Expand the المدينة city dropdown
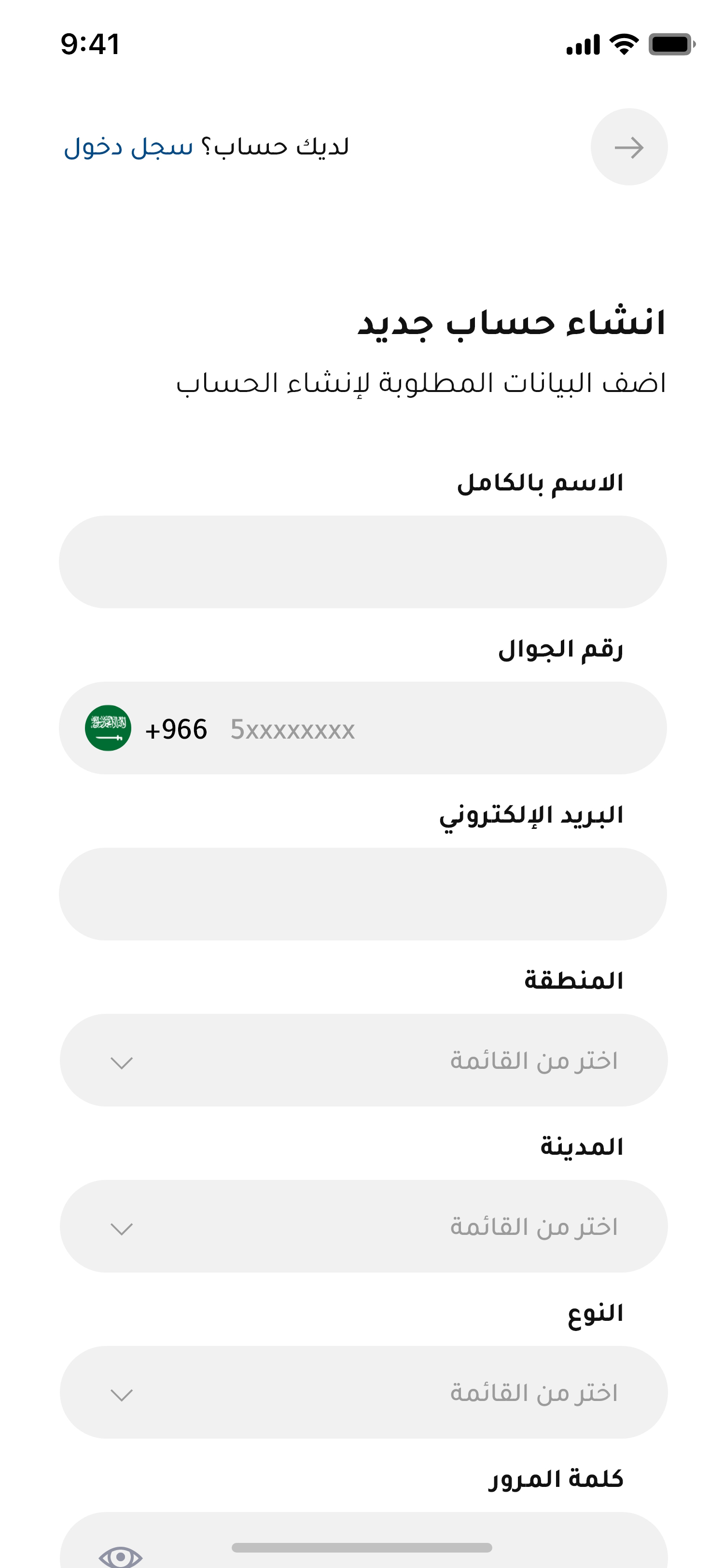Screen dimensions: 724x1568 pyautogui.click(x=363, y=1226)
